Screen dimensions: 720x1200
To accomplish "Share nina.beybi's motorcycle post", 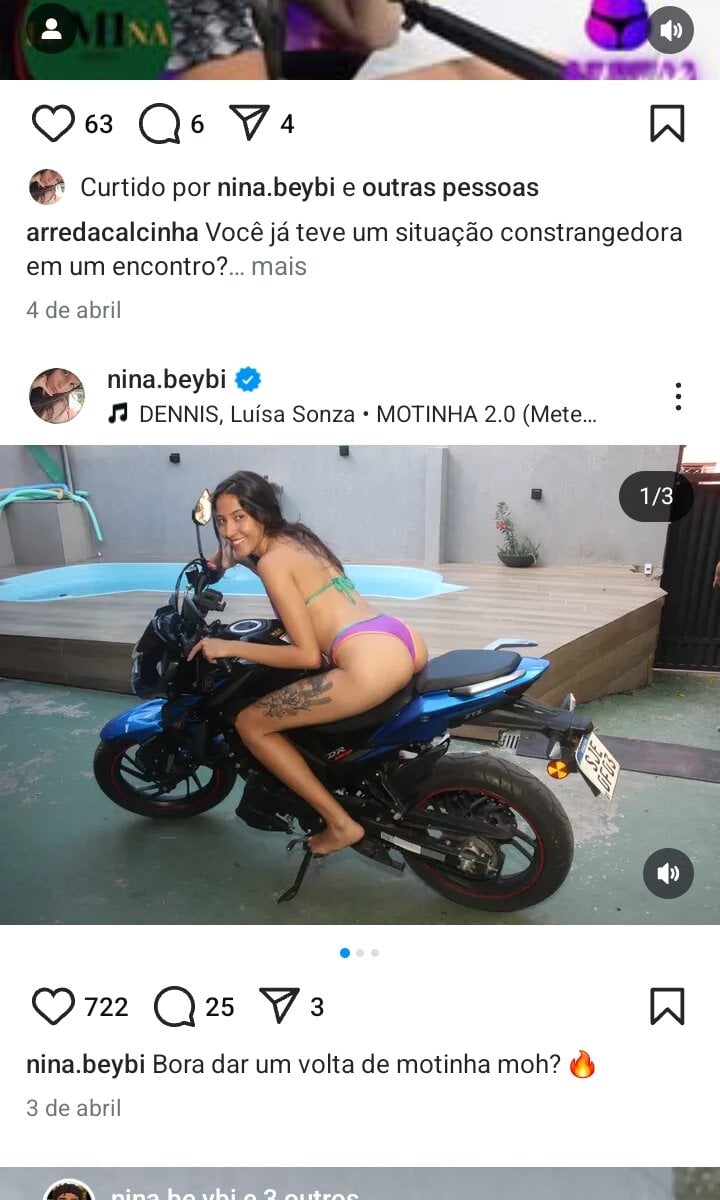I will (279, 1005).
